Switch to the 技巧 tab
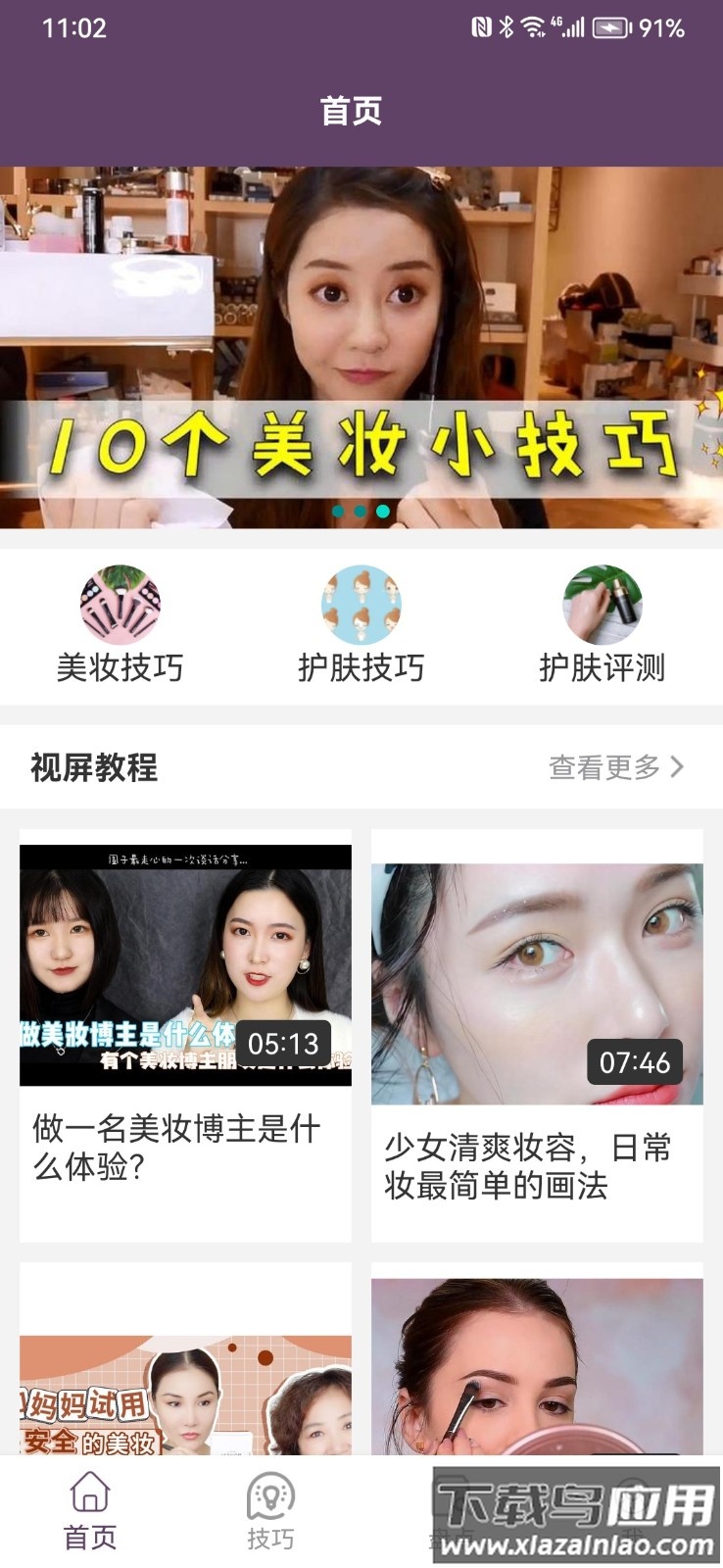This screenshot has width=723, height=1568. [x=270, y=1514]
